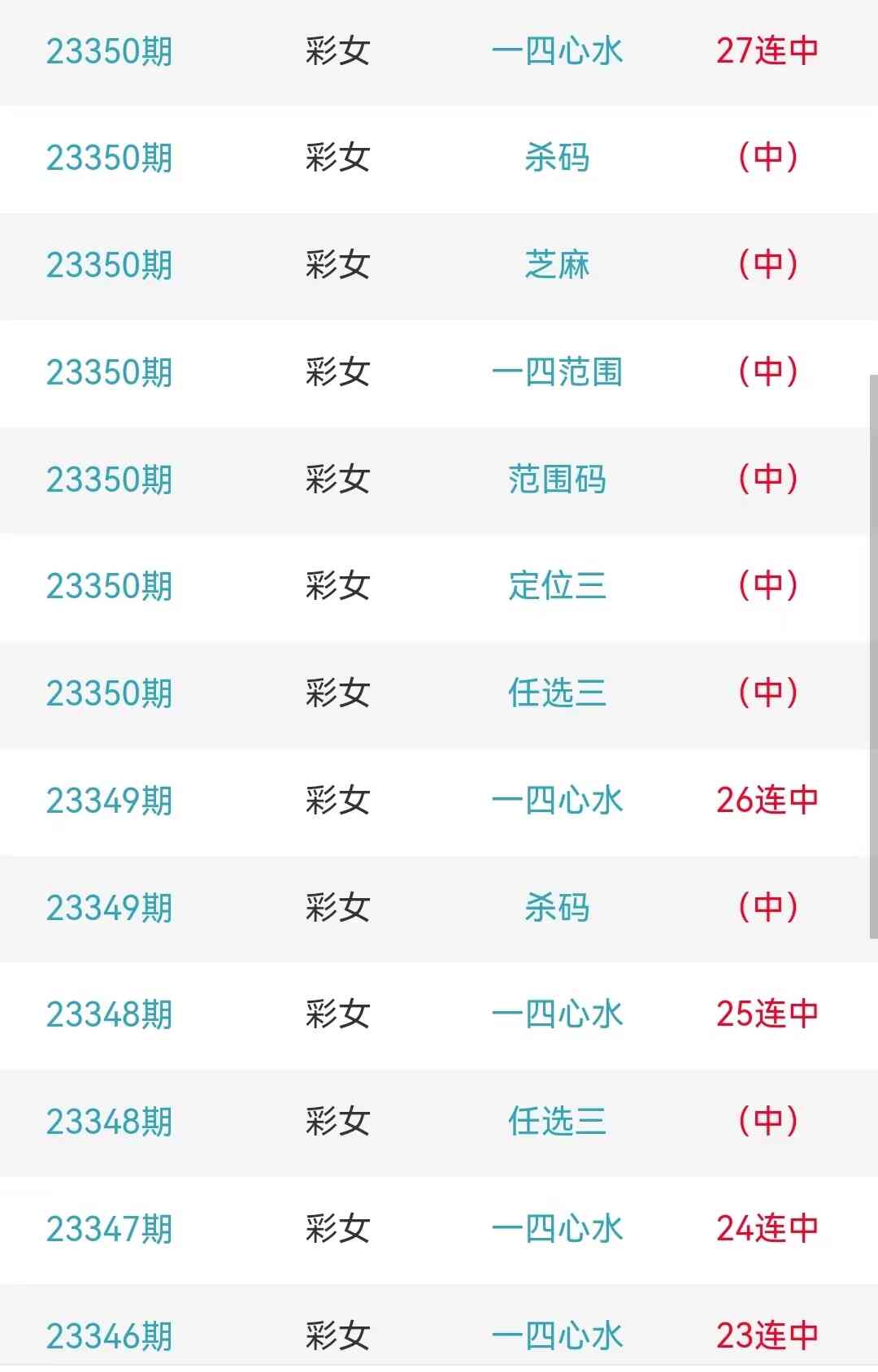View the 23346期 一四心水 23连中 entry

pyautogui.click(x=557, y=1335)
